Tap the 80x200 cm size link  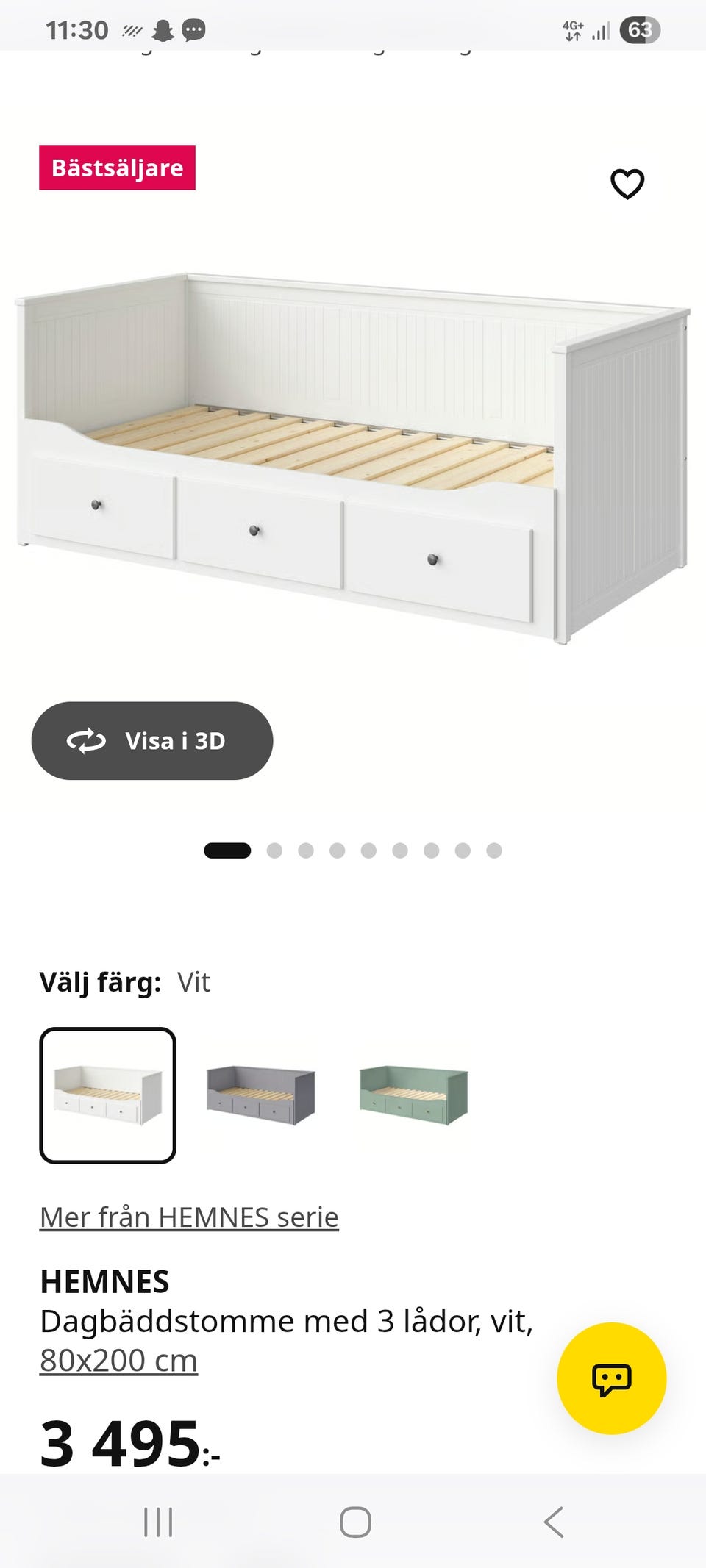tap(118, 1361)
